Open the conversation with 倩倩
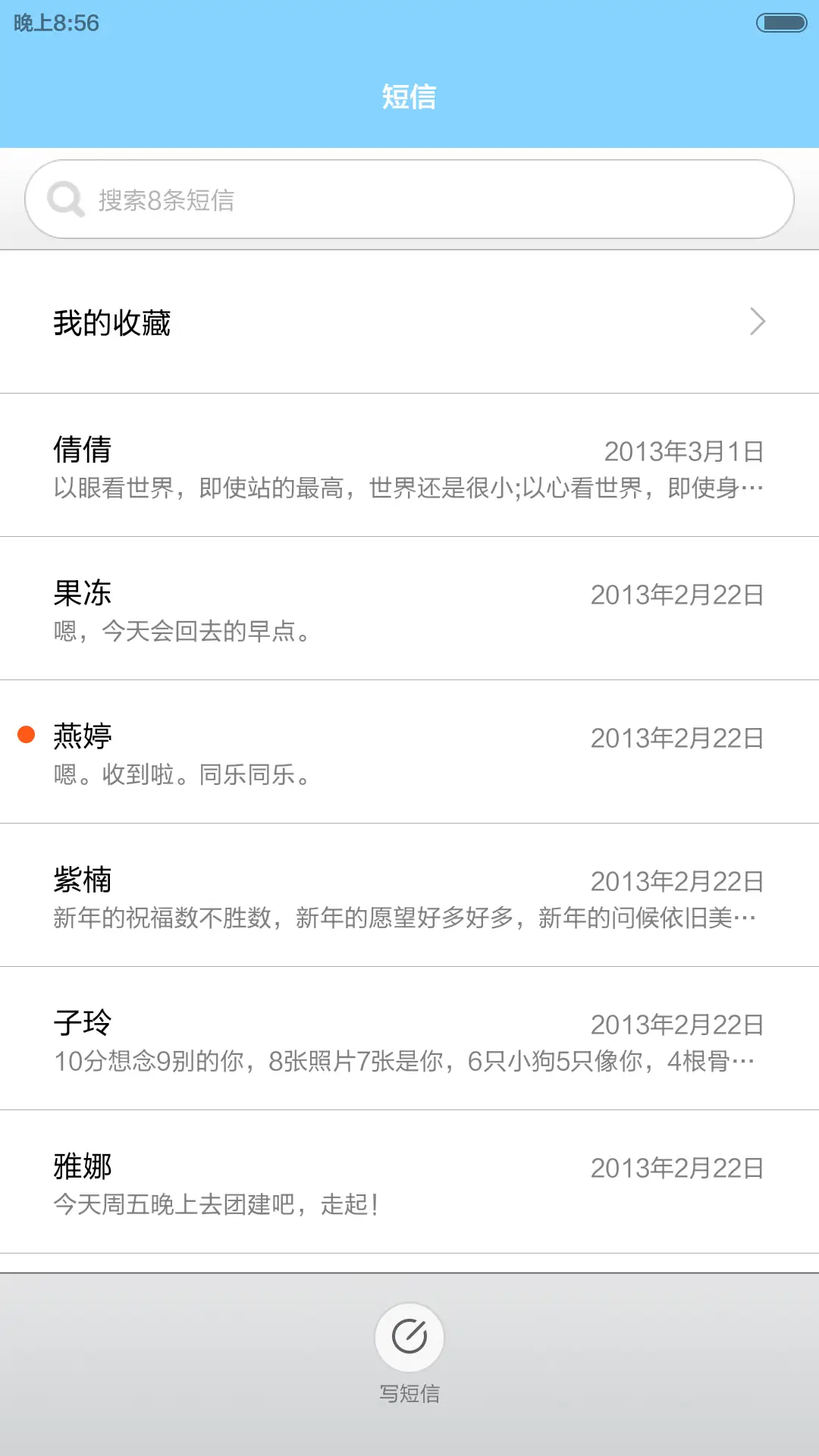 tap(409, 466)
